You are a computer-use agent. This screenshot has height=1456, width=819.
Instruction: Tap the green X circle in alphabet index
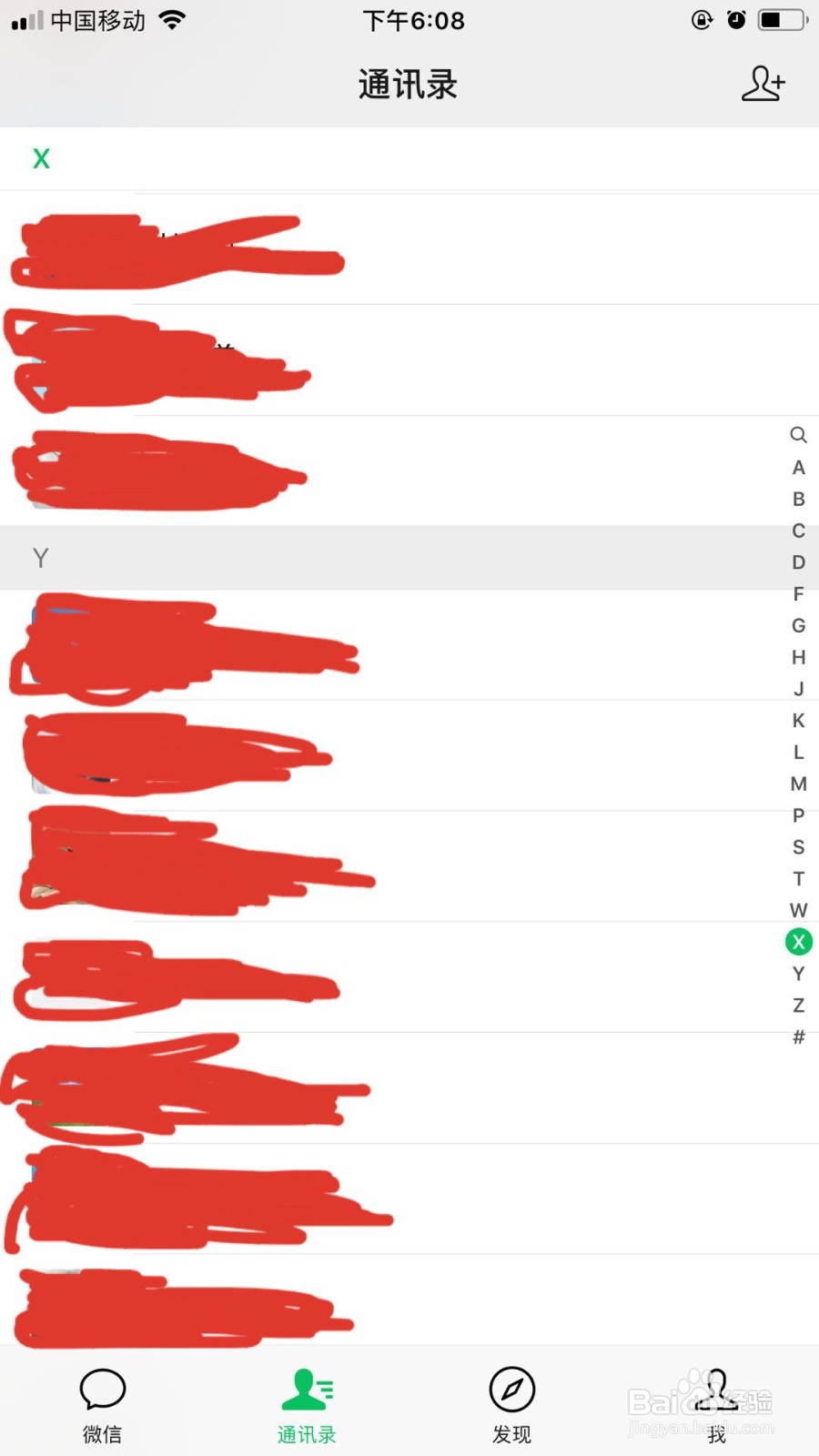798,942
